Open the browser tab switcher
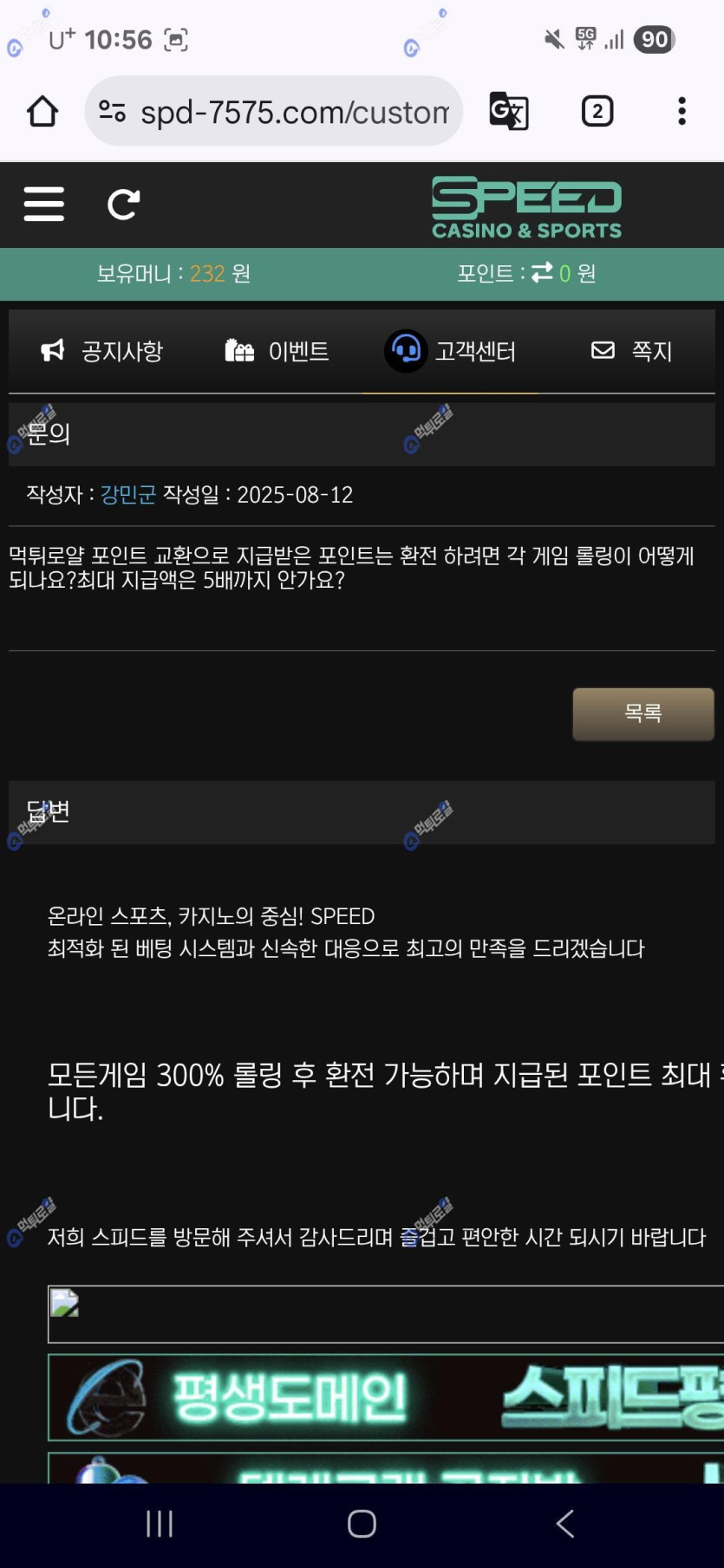This screenshot has height=1568, width=724. click(x=597, y=112)
